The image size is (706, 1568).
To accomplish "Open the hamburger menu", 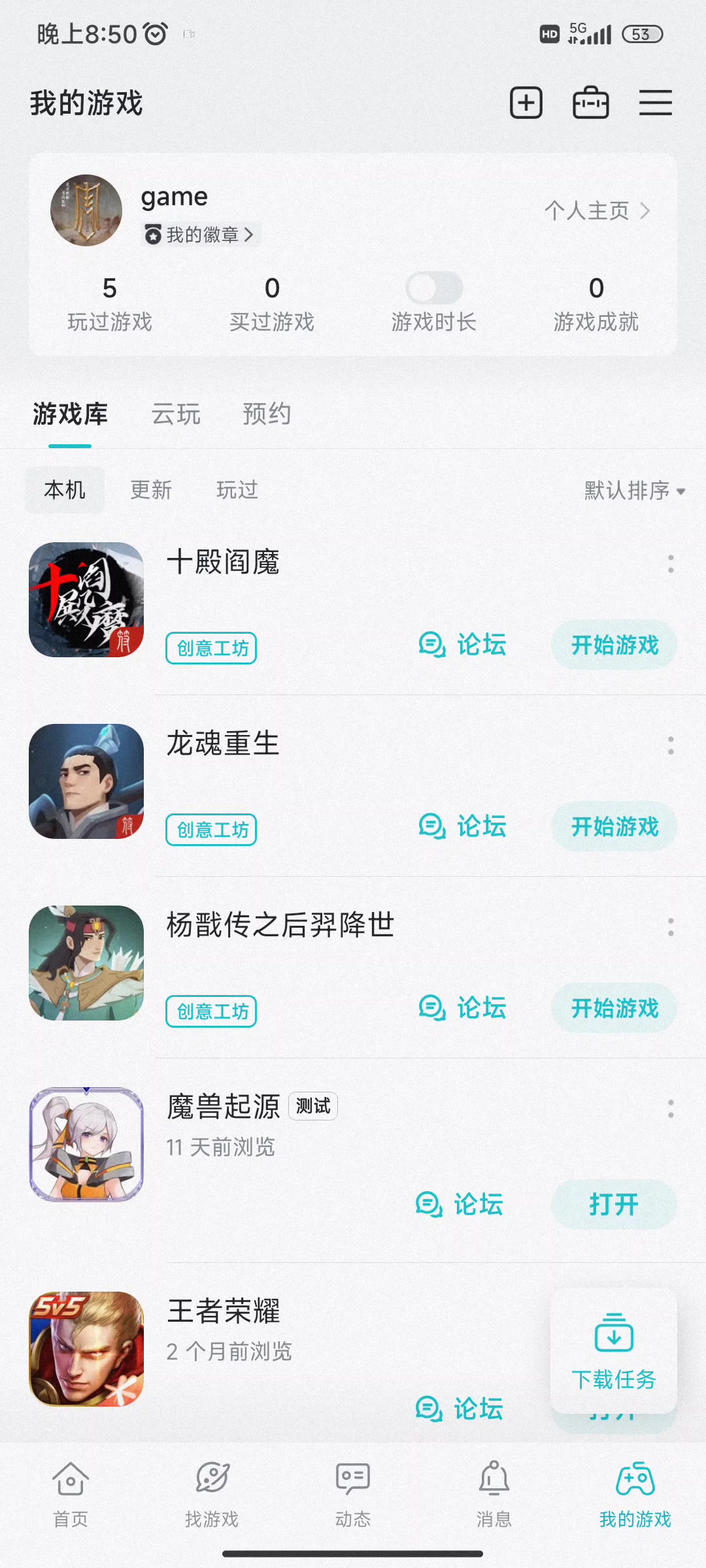I will (x=655, y=103).
